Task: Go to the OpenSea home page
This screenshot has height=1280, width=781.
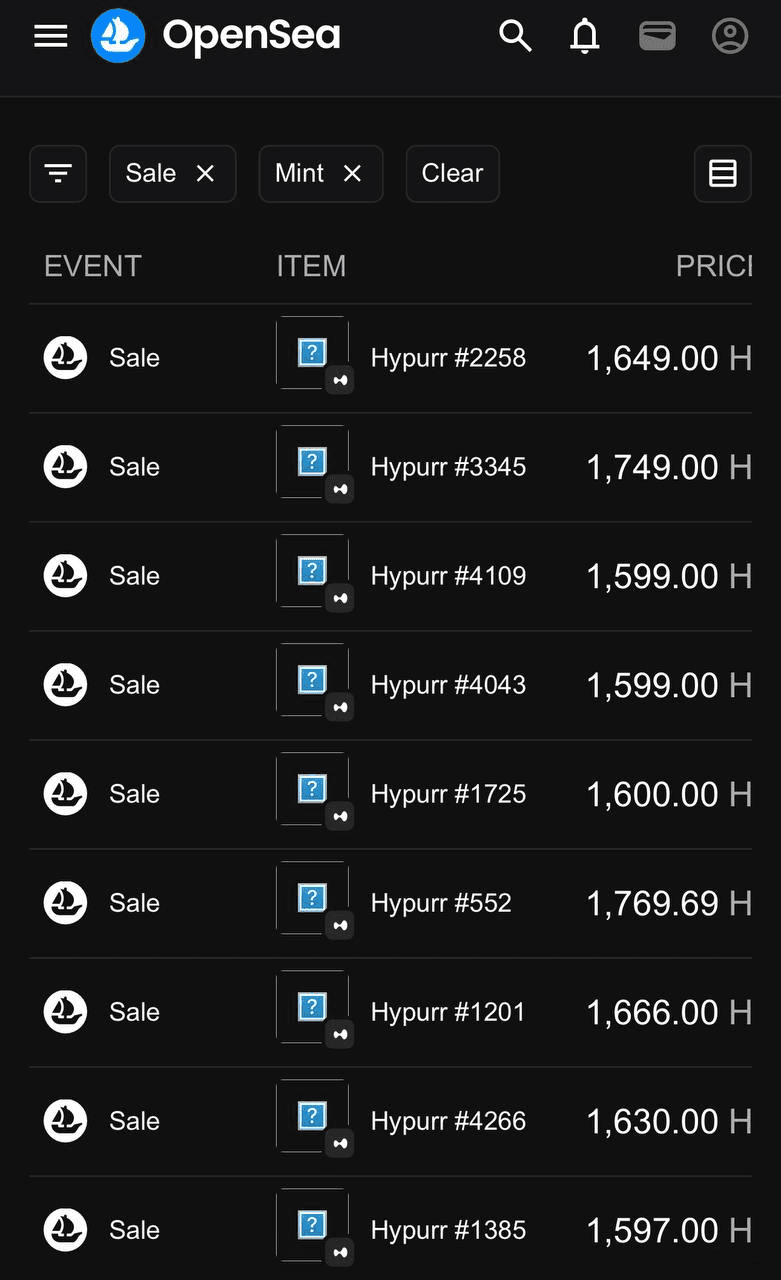Action: (x=216, y=37)
